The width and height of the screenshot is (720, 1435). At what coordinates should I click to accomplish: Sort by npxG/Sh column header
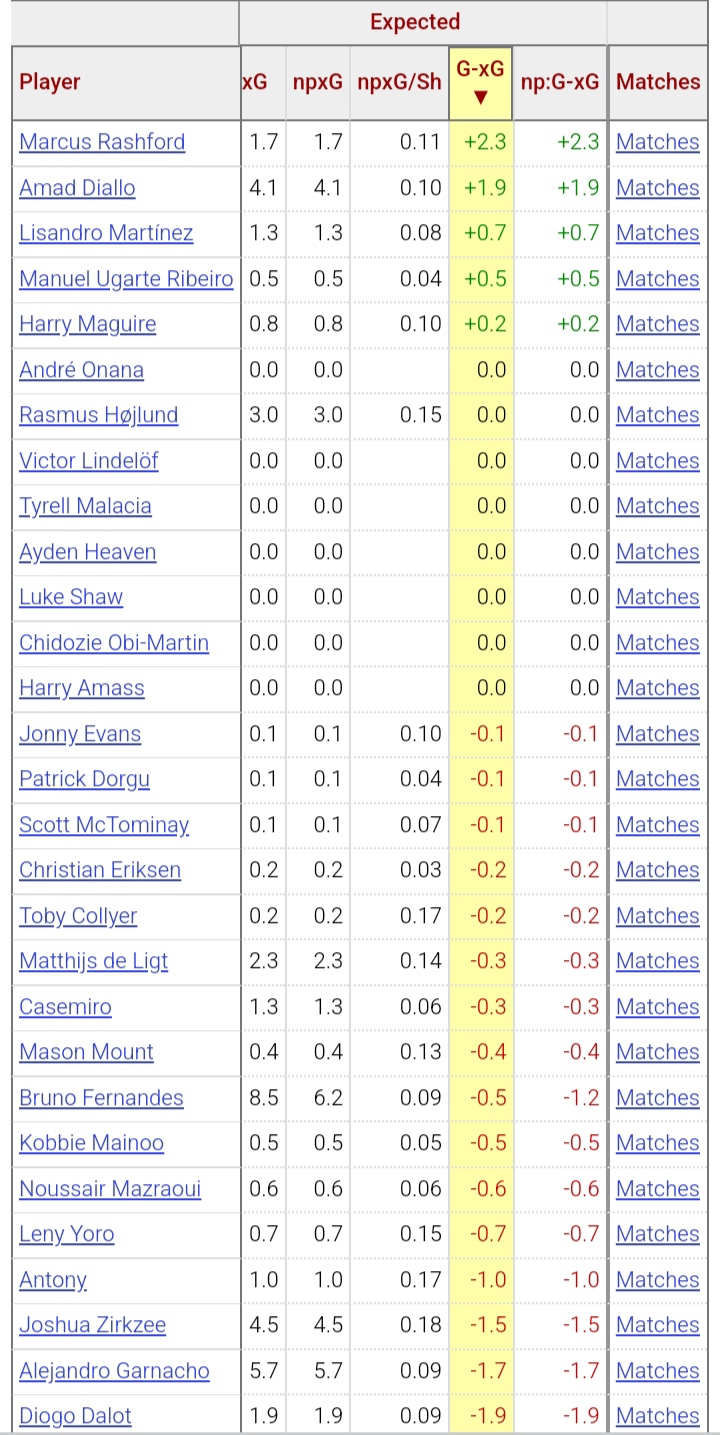(x=399, y=82)
